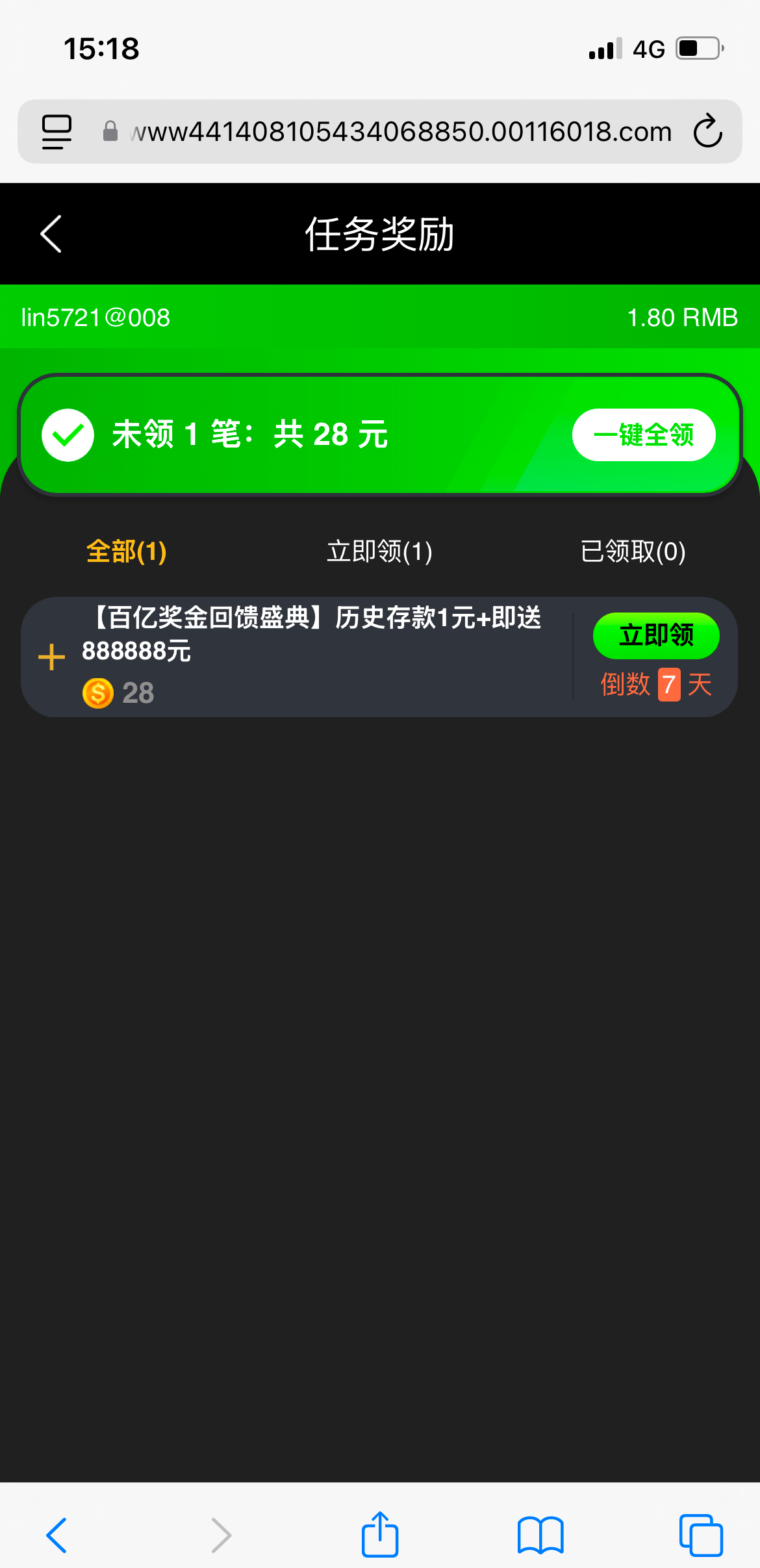Reload the page in the address bar
The image size is (760, 1568).
click(707, 132)
